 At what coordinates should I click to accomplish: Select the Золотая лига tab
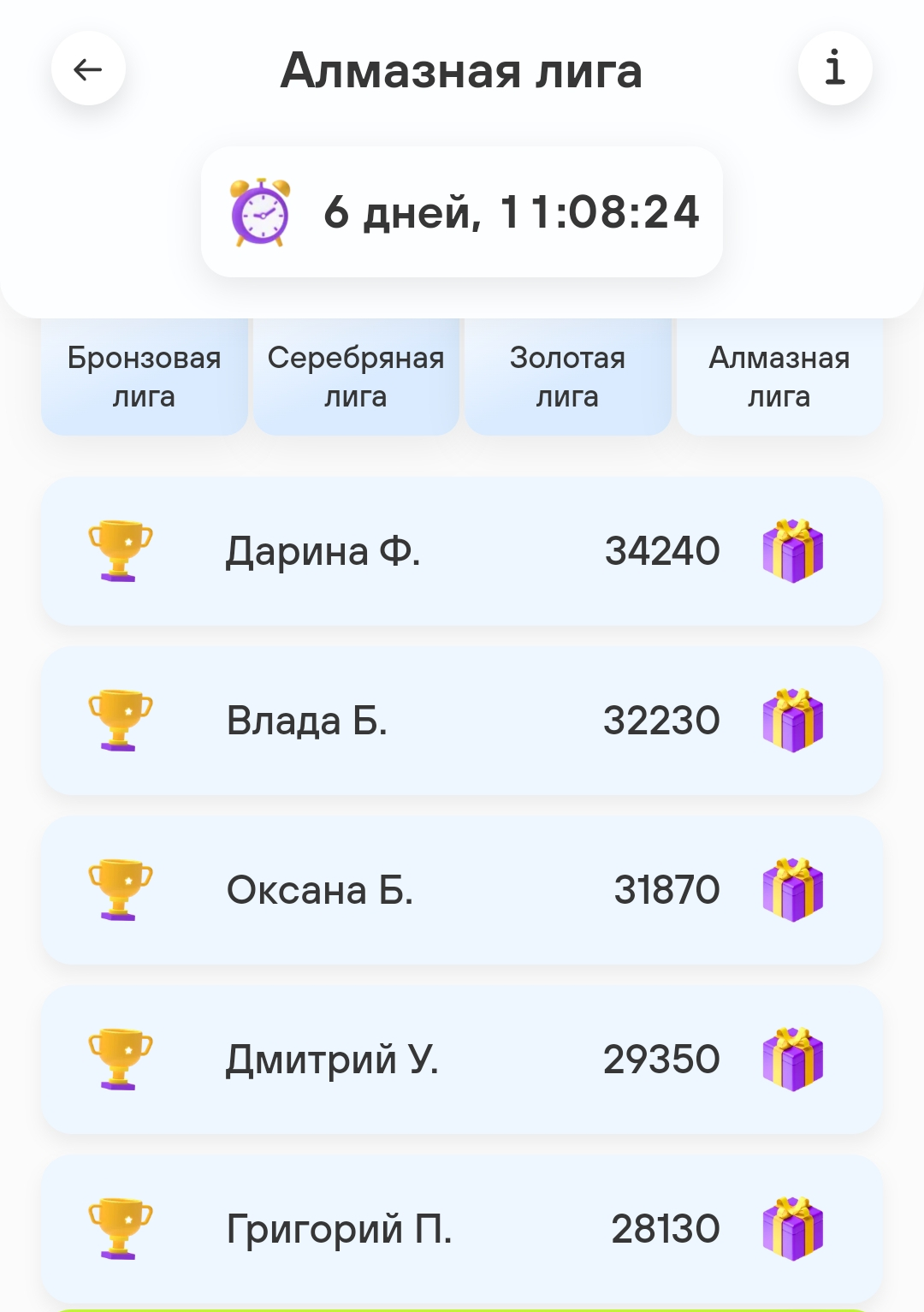(568, 377)
